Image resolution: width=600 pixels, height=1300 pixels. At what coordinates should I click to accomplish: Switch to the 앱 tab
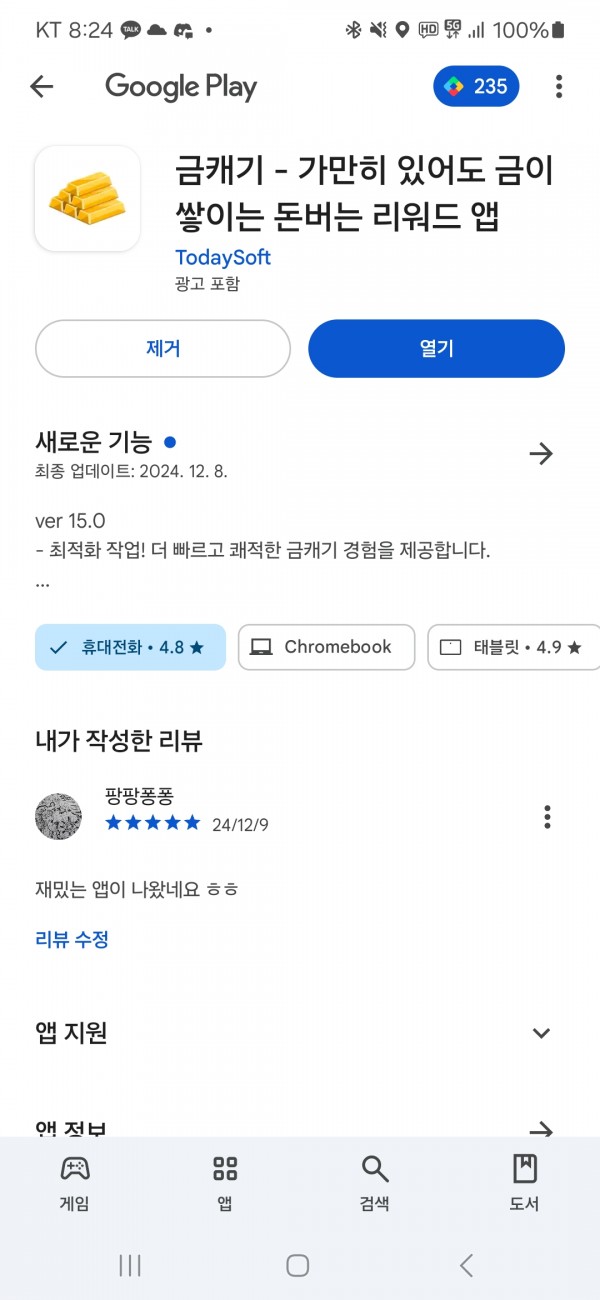click(225, 1182)
